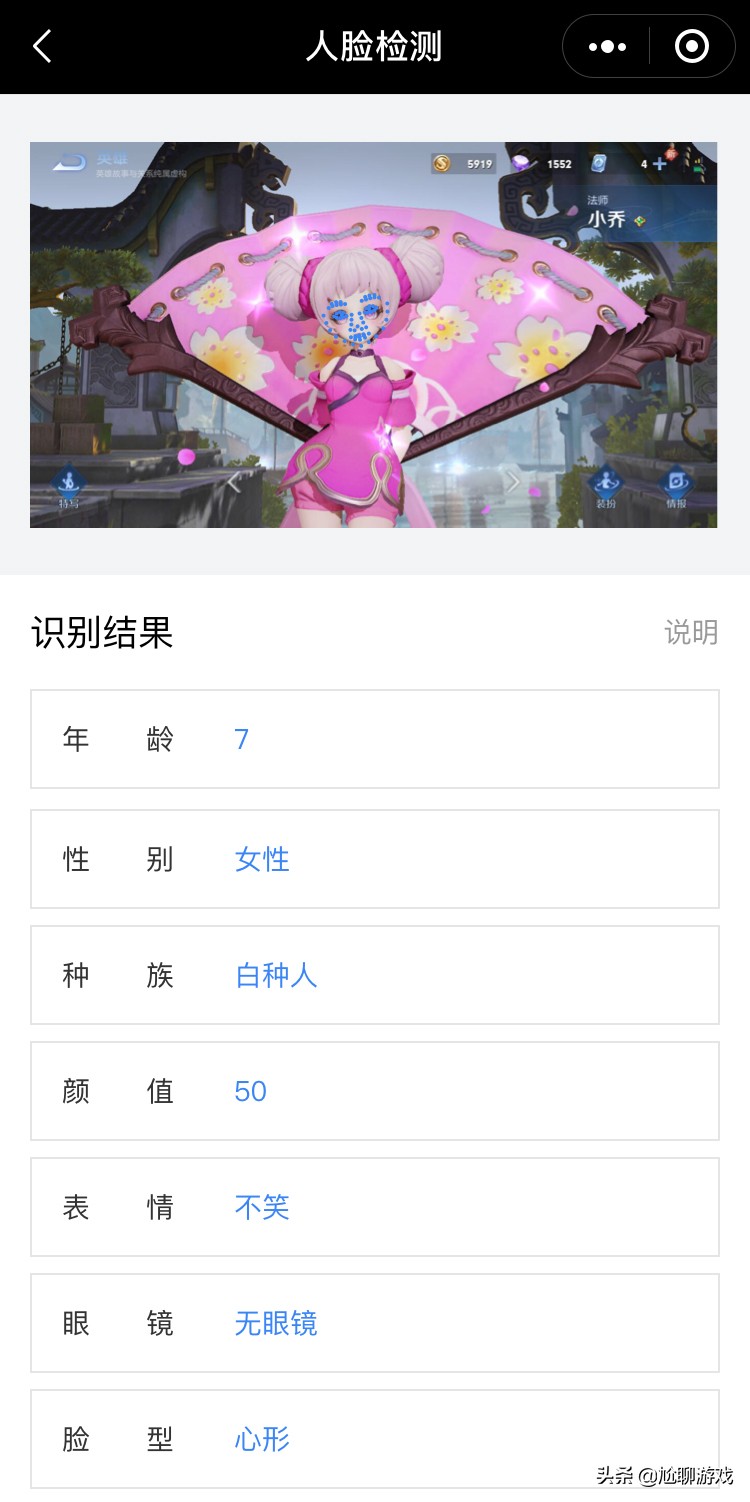Click the game screenshot thumbnail image
Image resolution: width=750 pixels, height=1502 pixels.
point(375,335)
